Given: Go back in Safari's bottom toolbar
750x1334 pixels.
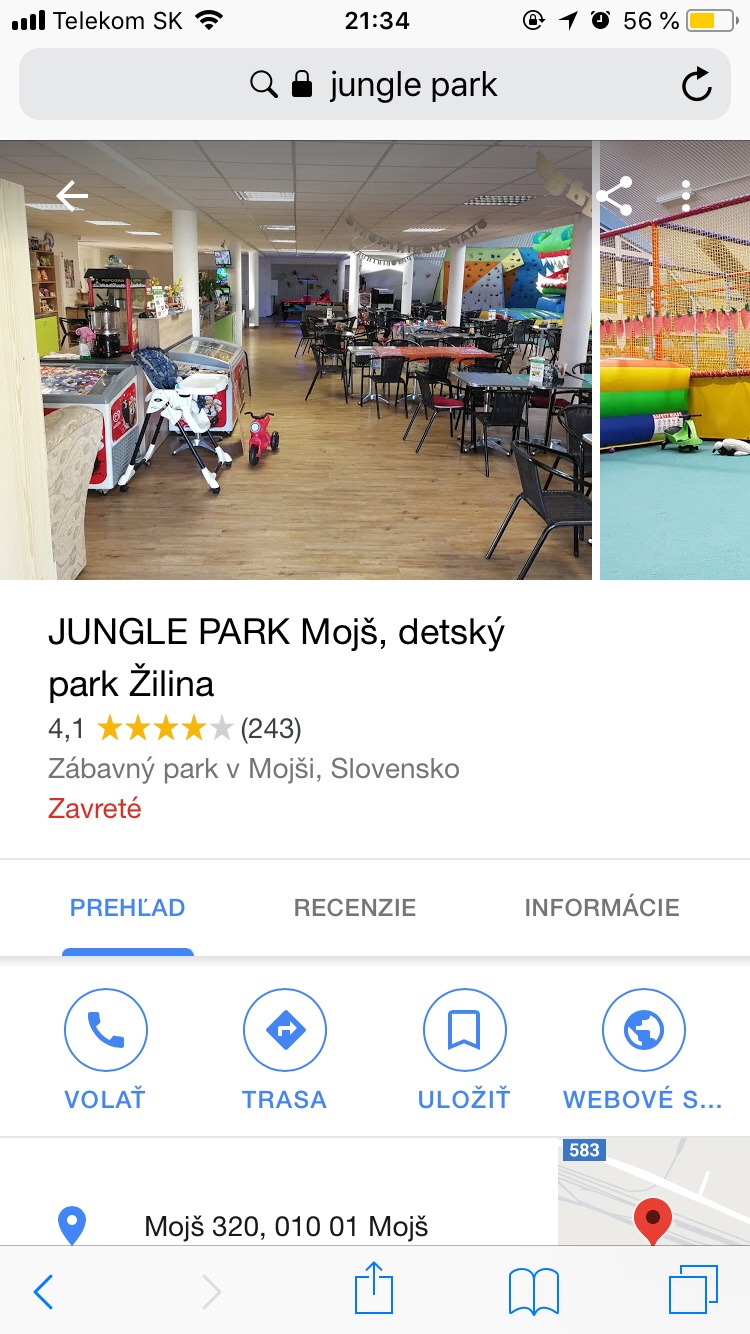Looking at the screenshot, I should (43, 1292).
